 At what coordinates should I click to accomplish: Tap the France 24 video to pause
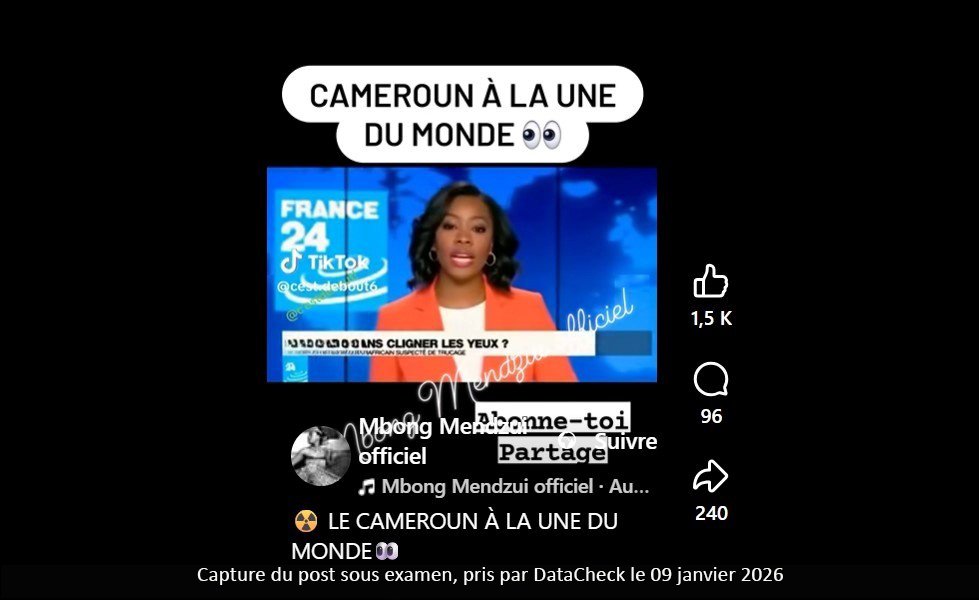pos(461,274)
